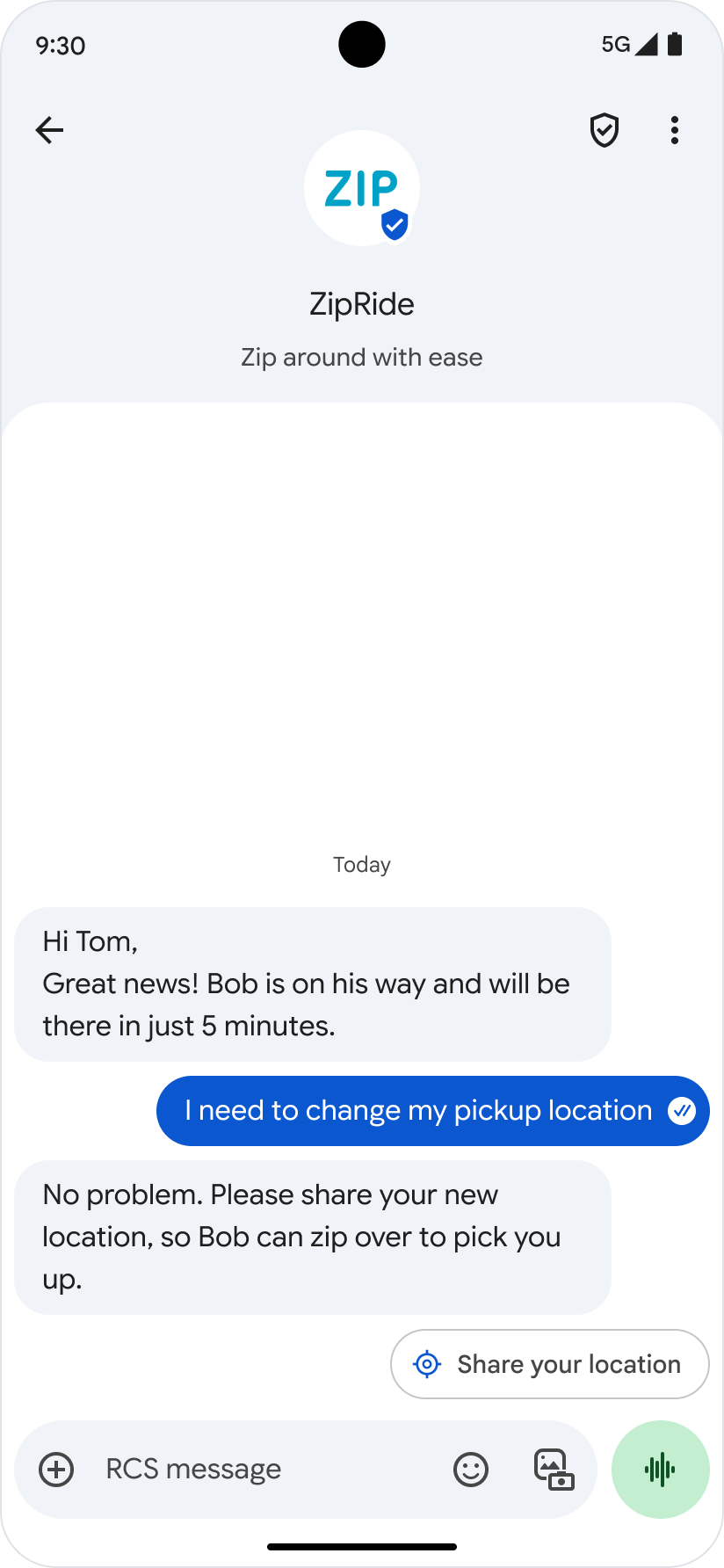Viewport: 724px width, 1568px height.
Task: Open the attachment options with the plus icon
Action: pos(56,1469)
